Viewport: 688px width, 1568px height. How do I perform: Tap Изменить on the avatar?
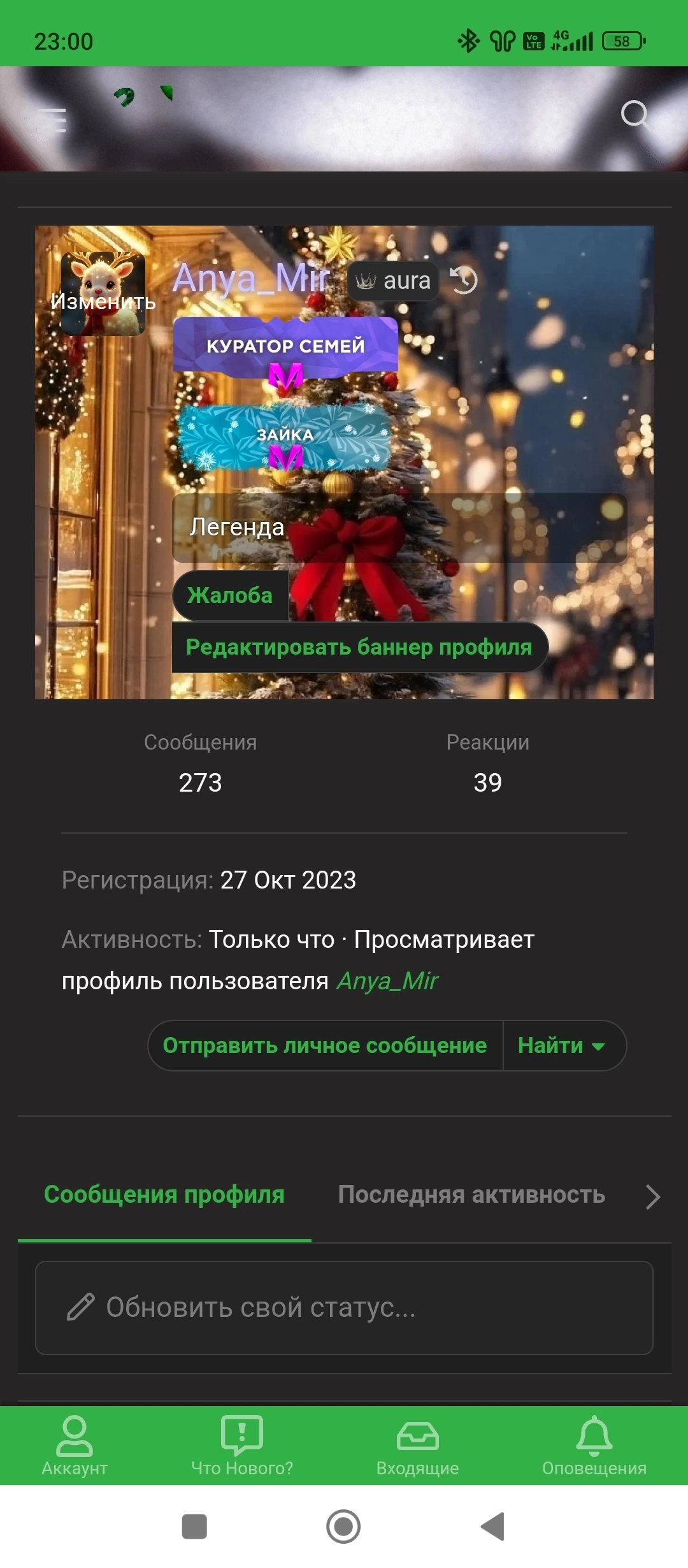pos(103,301)
